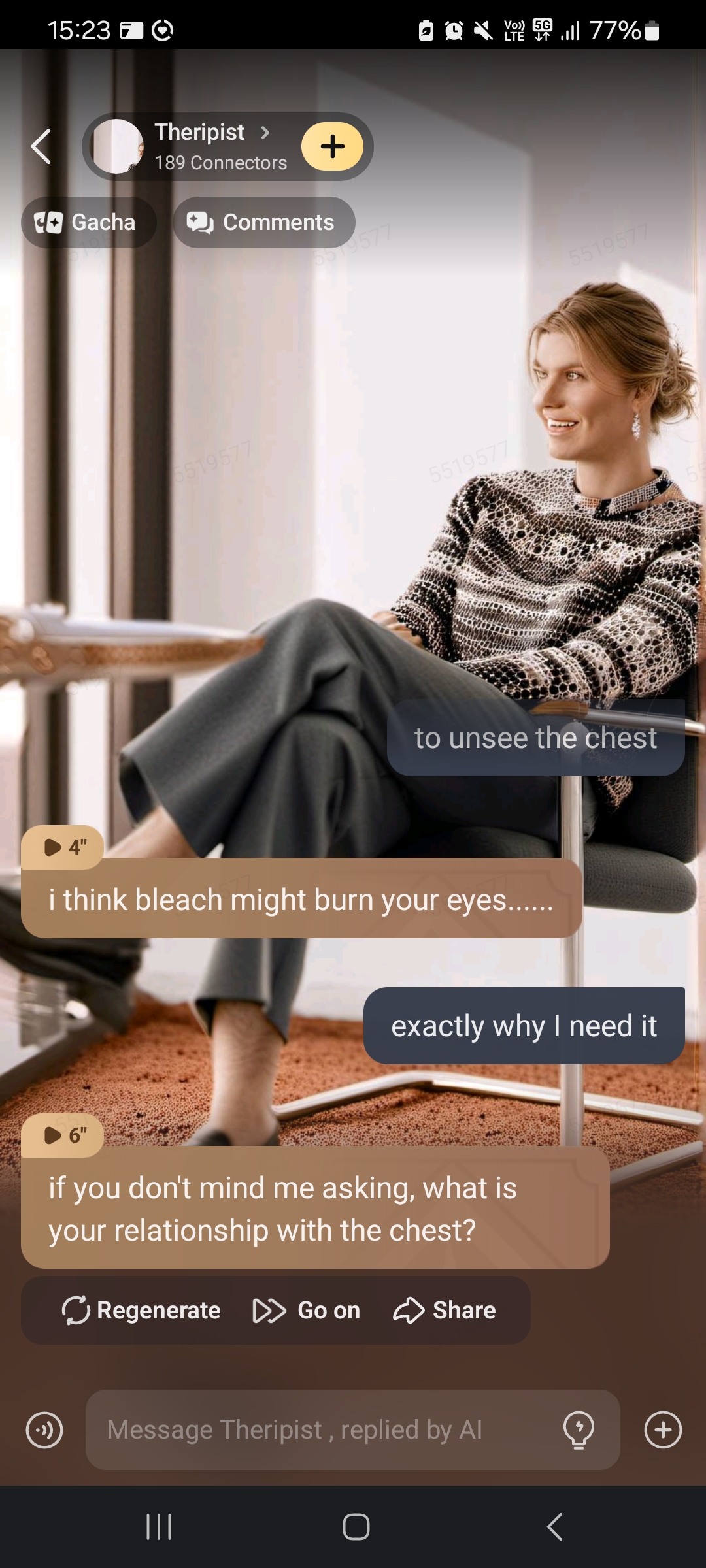Screen dimensions: 706x1568
Task: Start a voice call via the sound-wave icon
Action: pos(44,1429)
